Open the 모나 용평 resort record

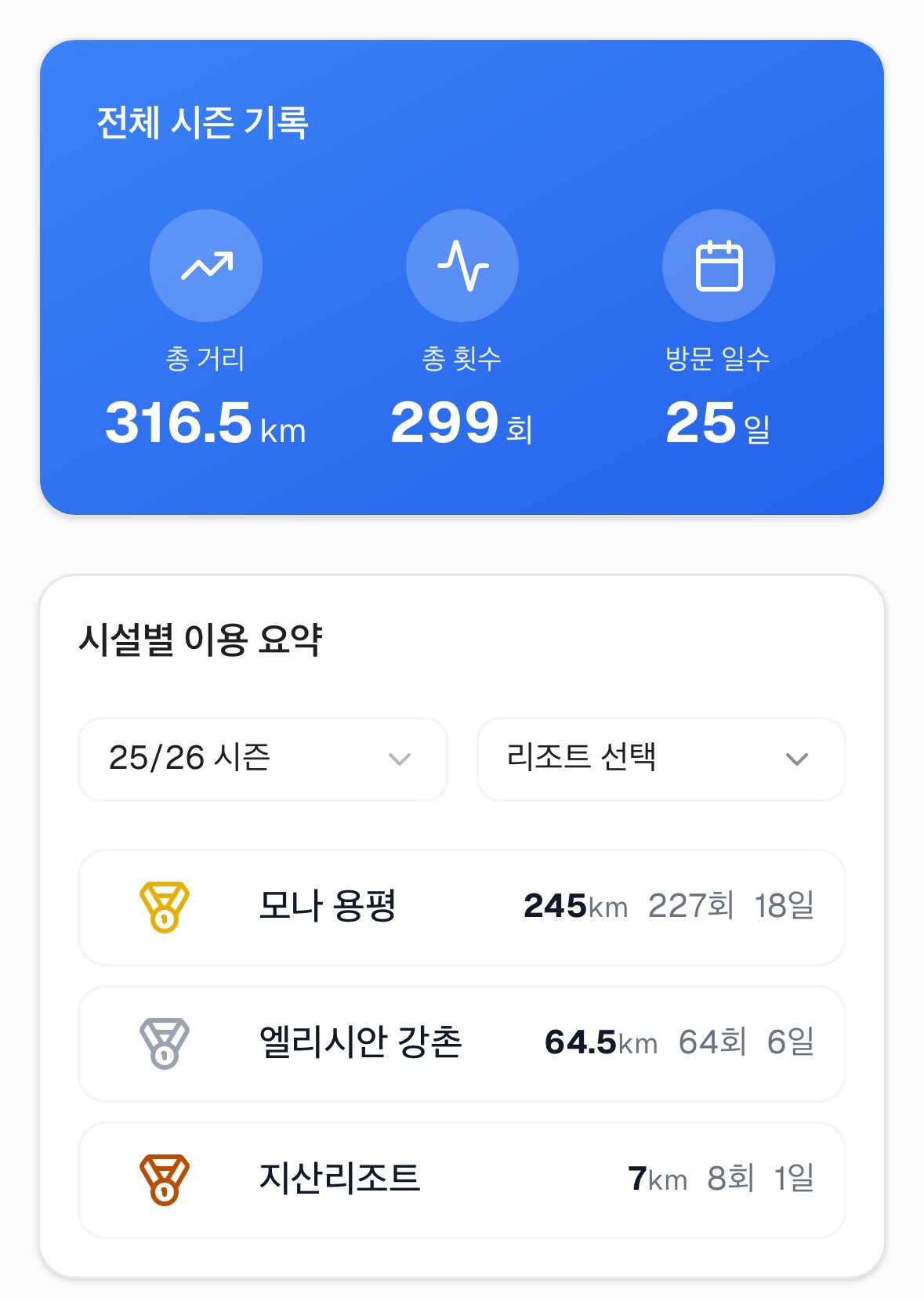(462, 907)
